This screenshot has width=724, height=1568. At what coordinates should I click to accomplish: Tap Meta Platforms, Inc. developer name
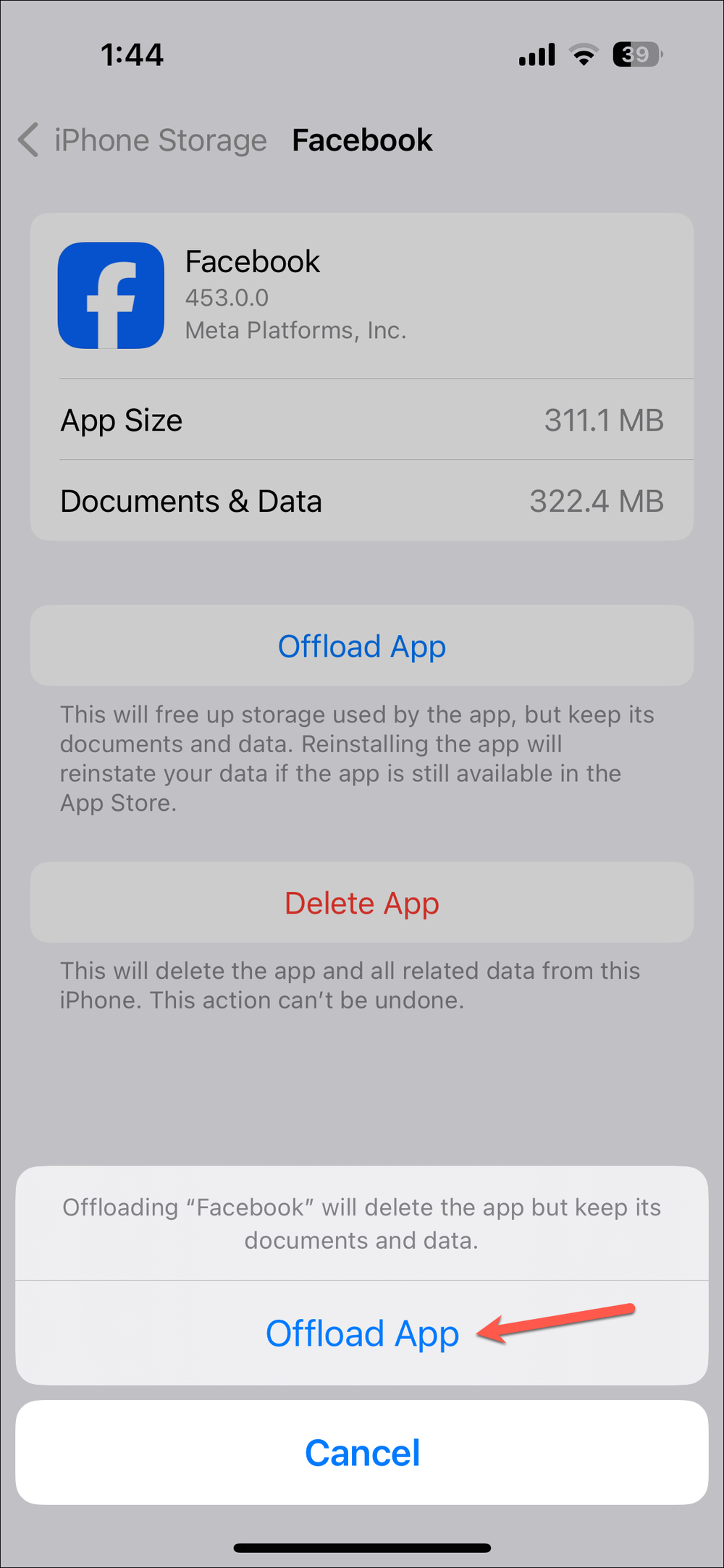pos(295,330)
